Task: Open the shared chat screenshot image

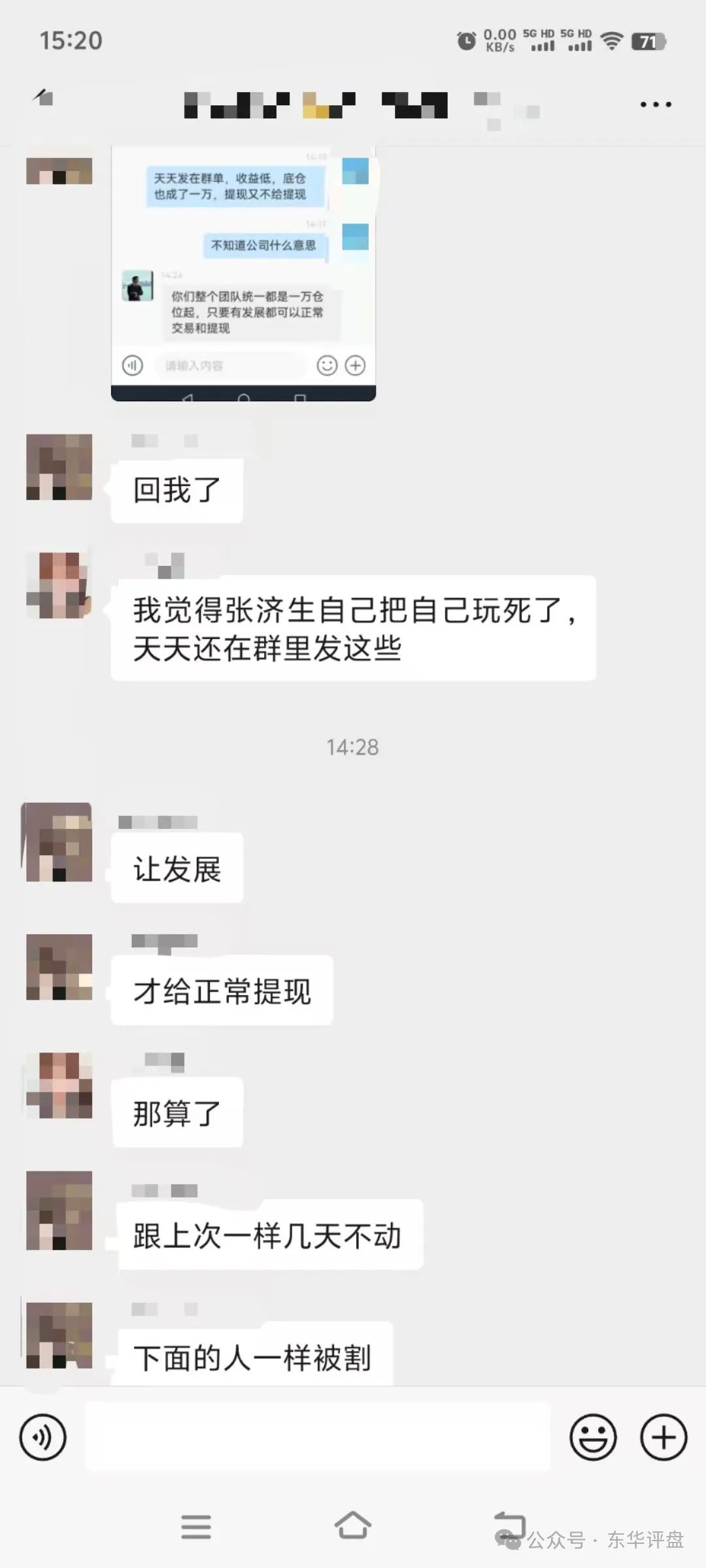Action: 243,273
